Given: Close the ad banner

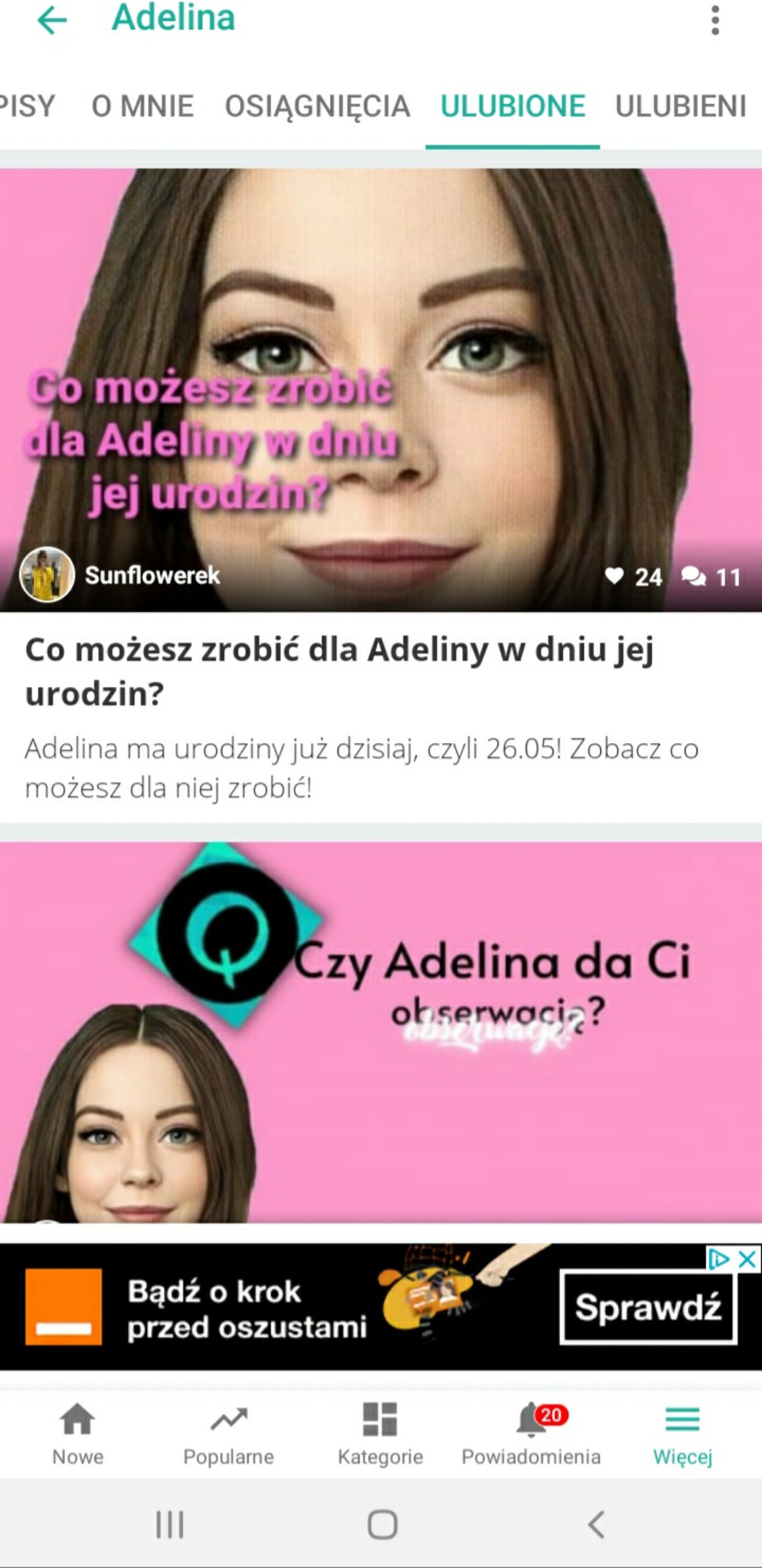Looking at the screenshot, I should tap(748, 1259).
